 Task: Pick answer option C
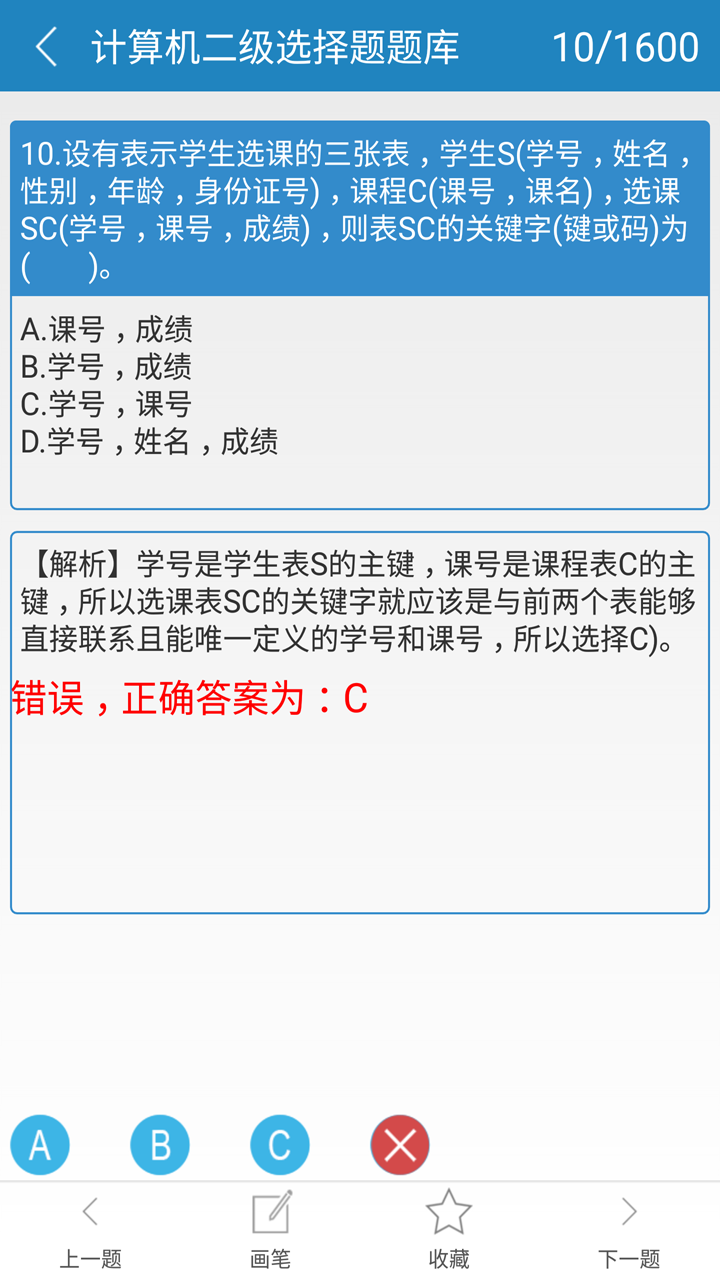point(280,1145)
